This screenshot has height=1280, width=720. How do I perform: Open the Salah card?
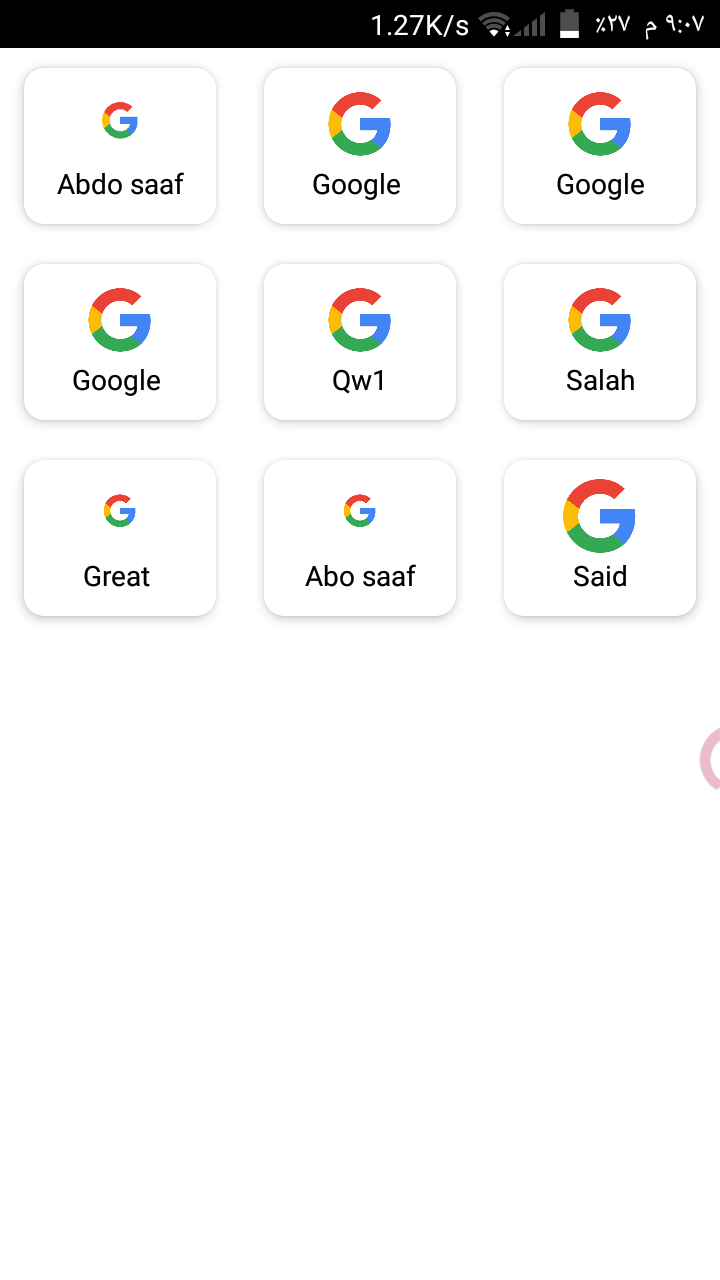pyautogui.click(x=600, y=342)
